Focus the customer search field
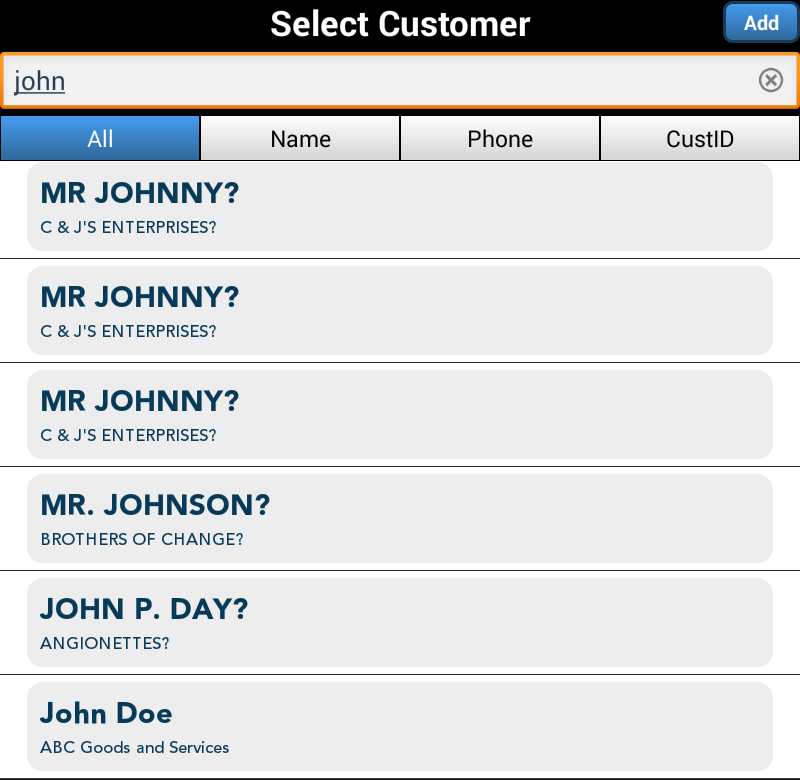The width and height of the screenshot is (800, 780). [380, 80]
